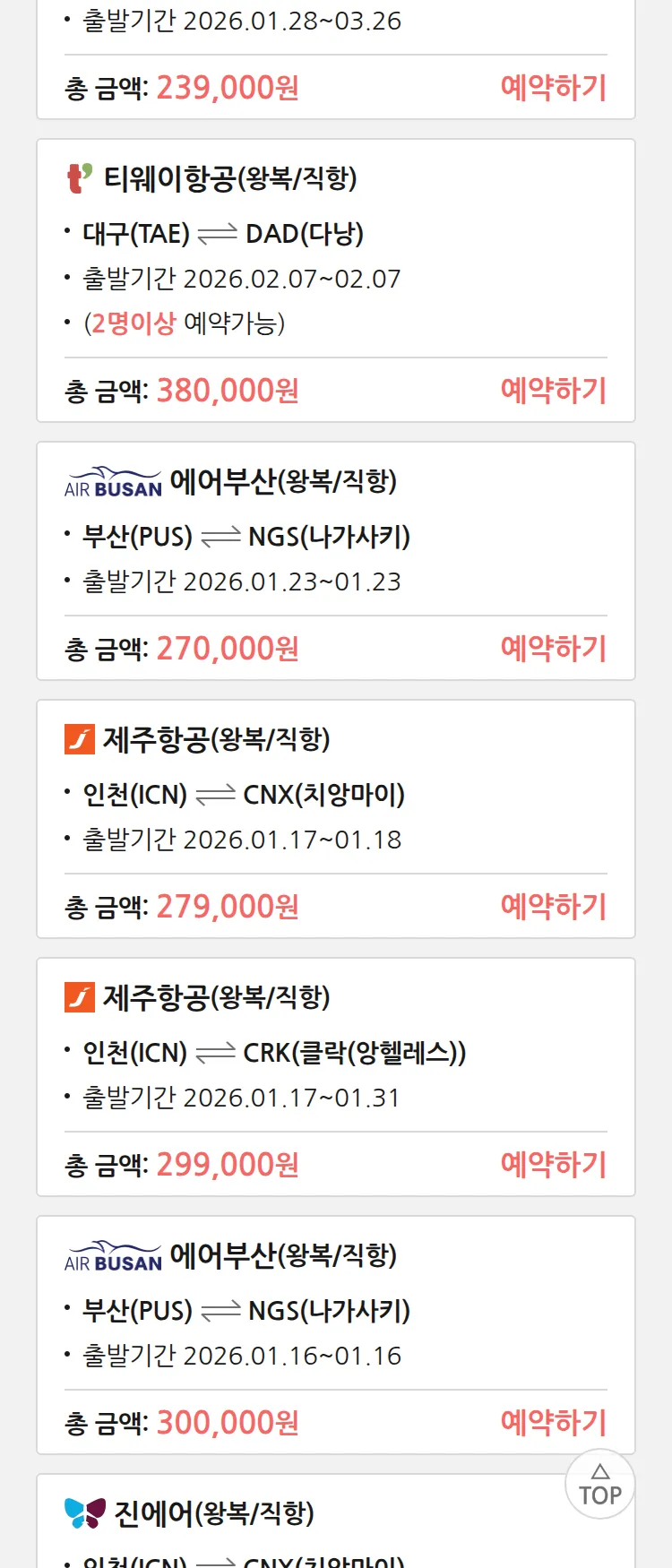
Task: Tap 예약하기 for the 239,000원 fare
Action: tap(553, 88)
